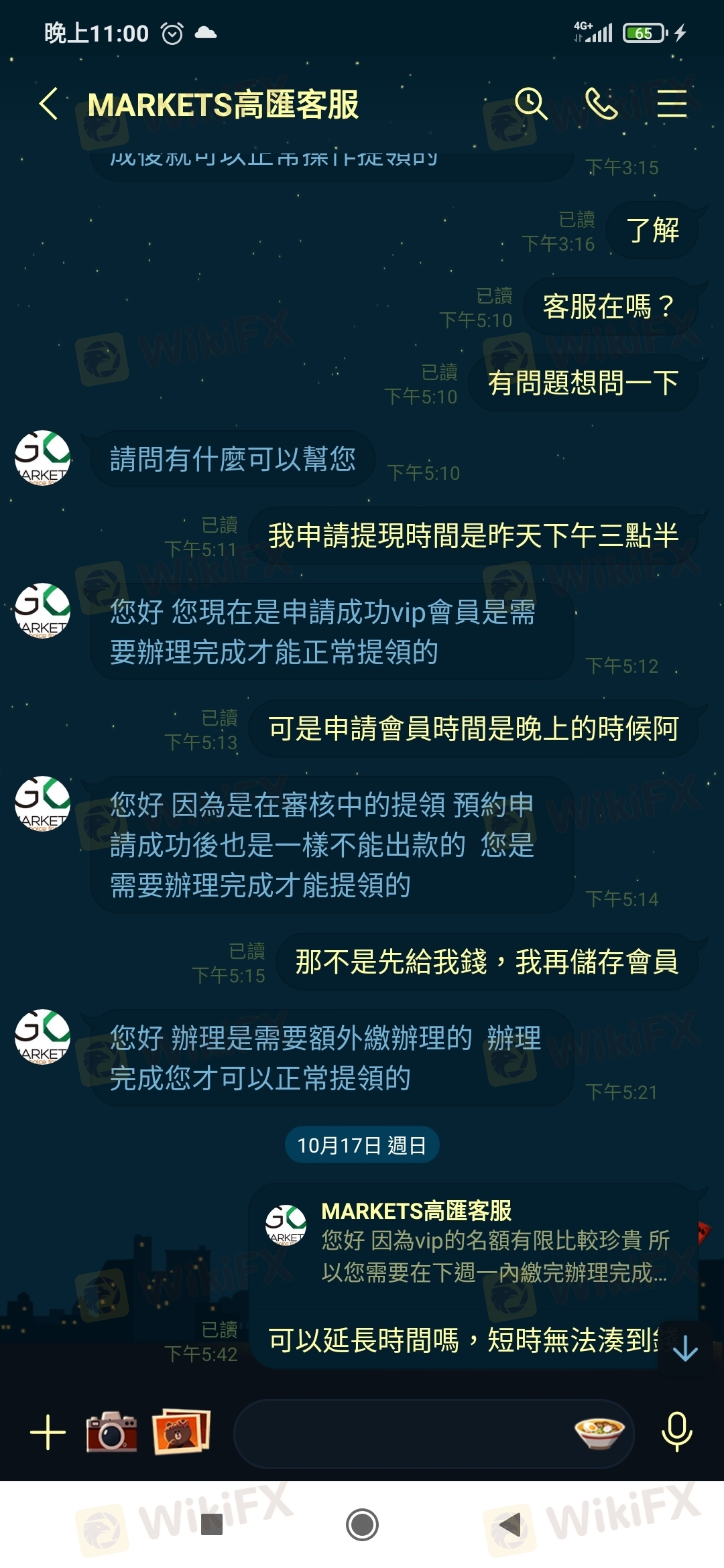Tap the system back triangle

pos(511,1524)
